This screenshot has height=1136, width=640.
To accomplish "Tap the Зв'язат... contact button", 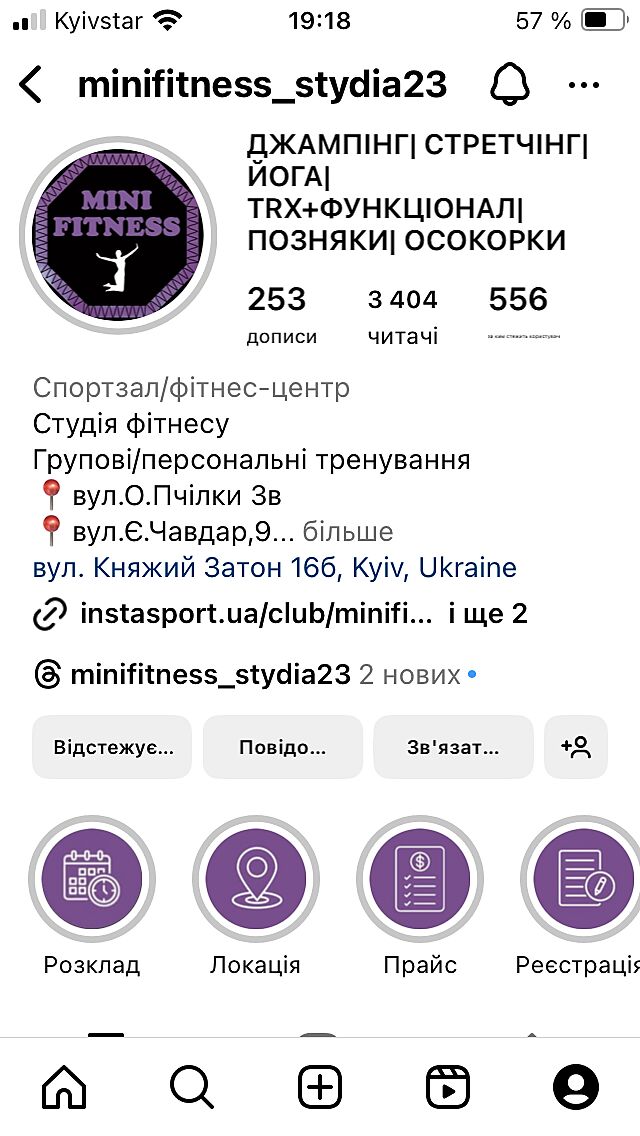I will click(x=454, y=747).
